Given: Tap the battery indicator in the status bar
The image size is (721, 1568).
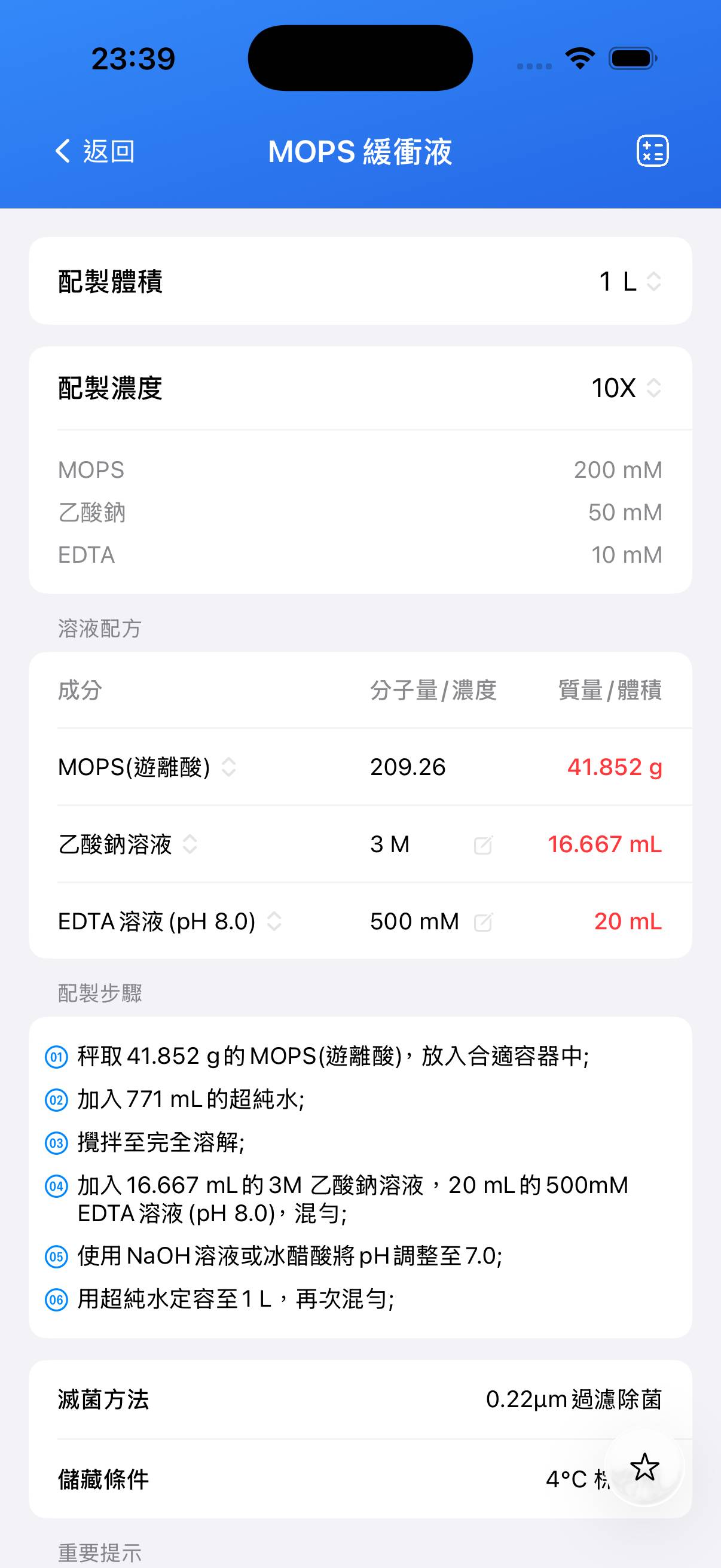Looking at the screenshot, I should 630,57.
